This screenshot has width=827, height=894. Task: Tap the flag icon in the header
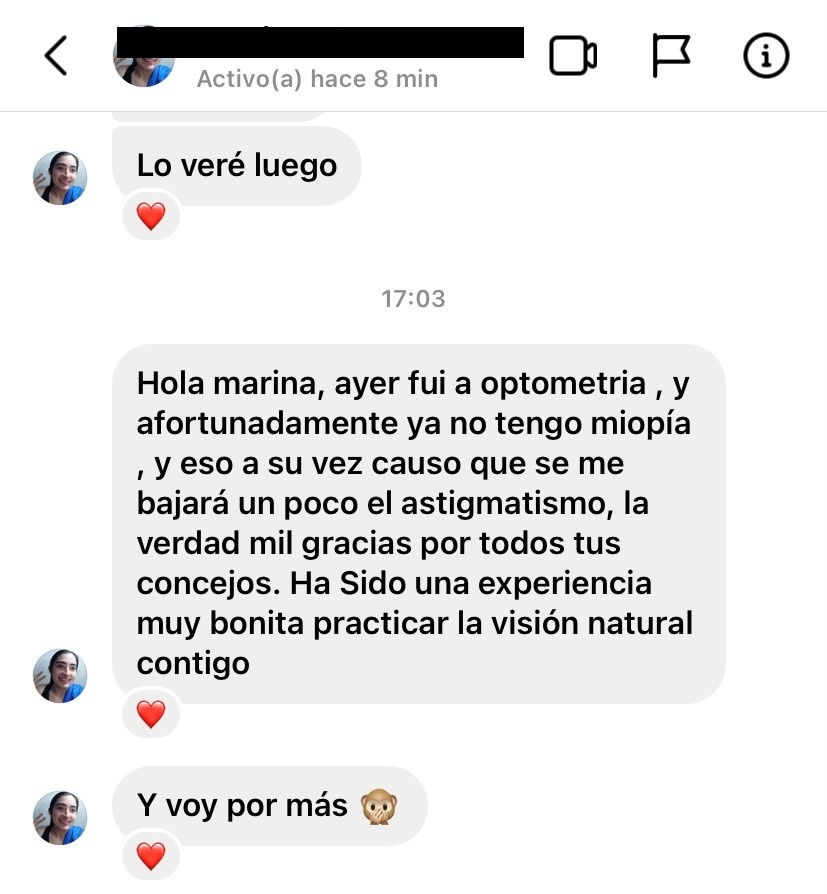pos(671,56)
